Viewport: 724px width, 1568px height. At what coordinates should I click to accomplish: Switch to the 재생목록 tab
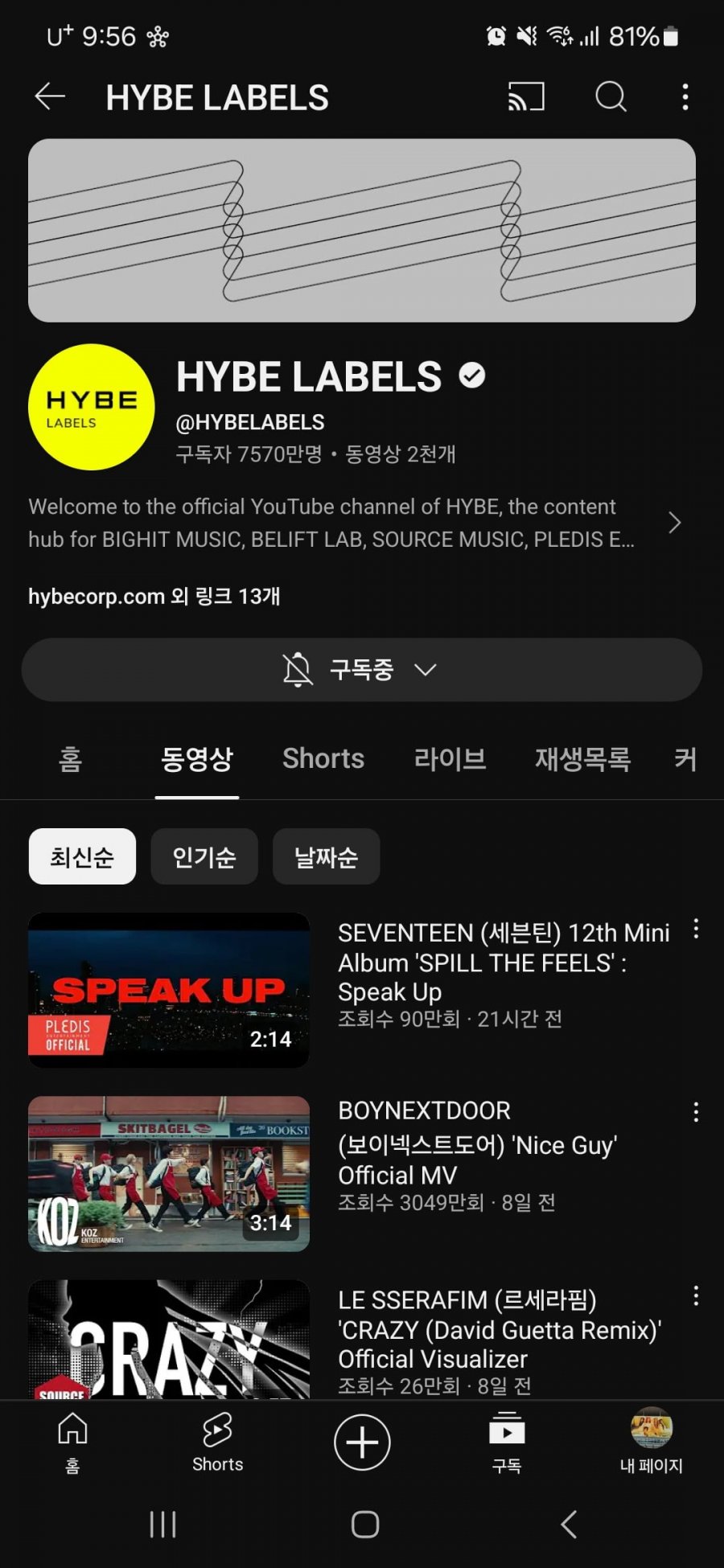pyautogui.click(x=582, y=758)
